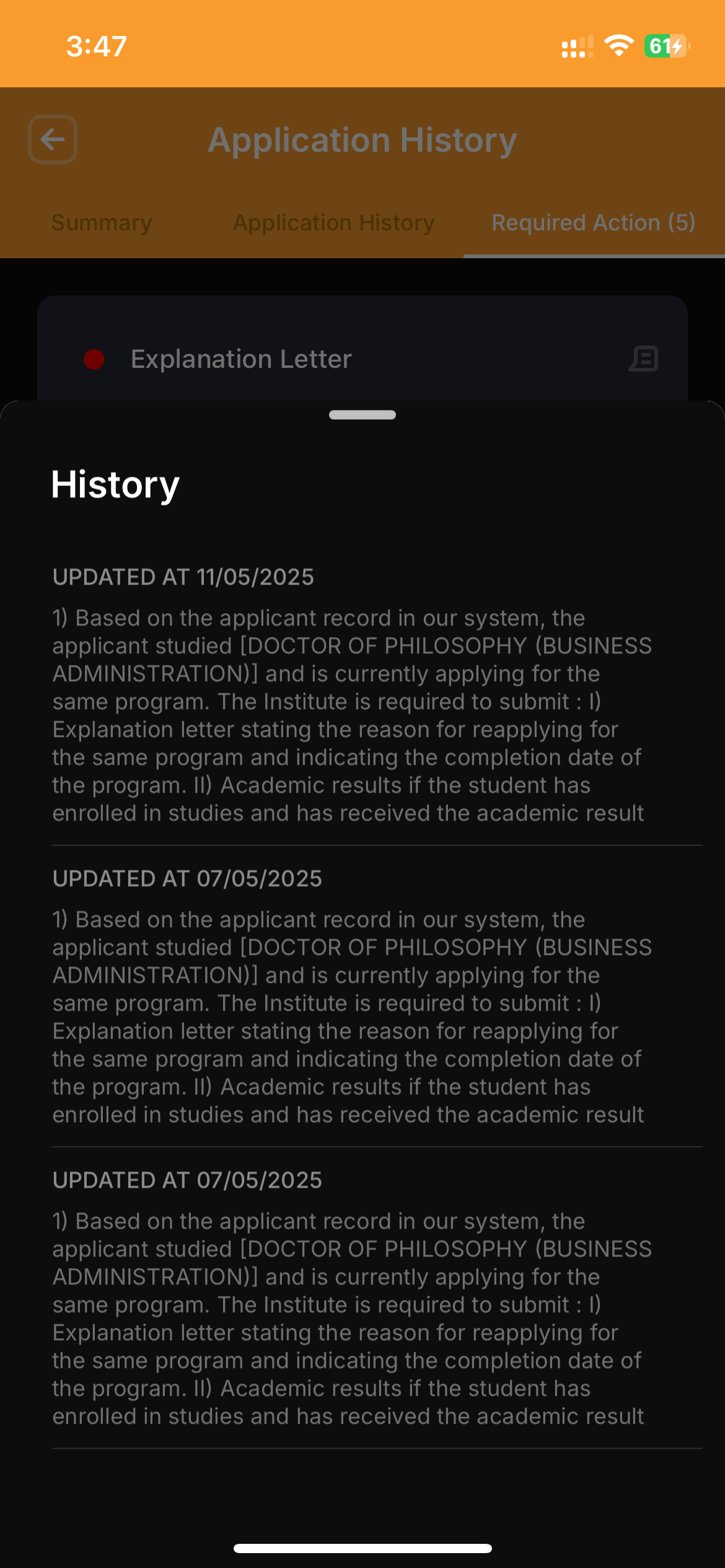Tap the history icon beside Explanation Letter
The width and height of the screenshot is (725, 1568).
(644, 359)
